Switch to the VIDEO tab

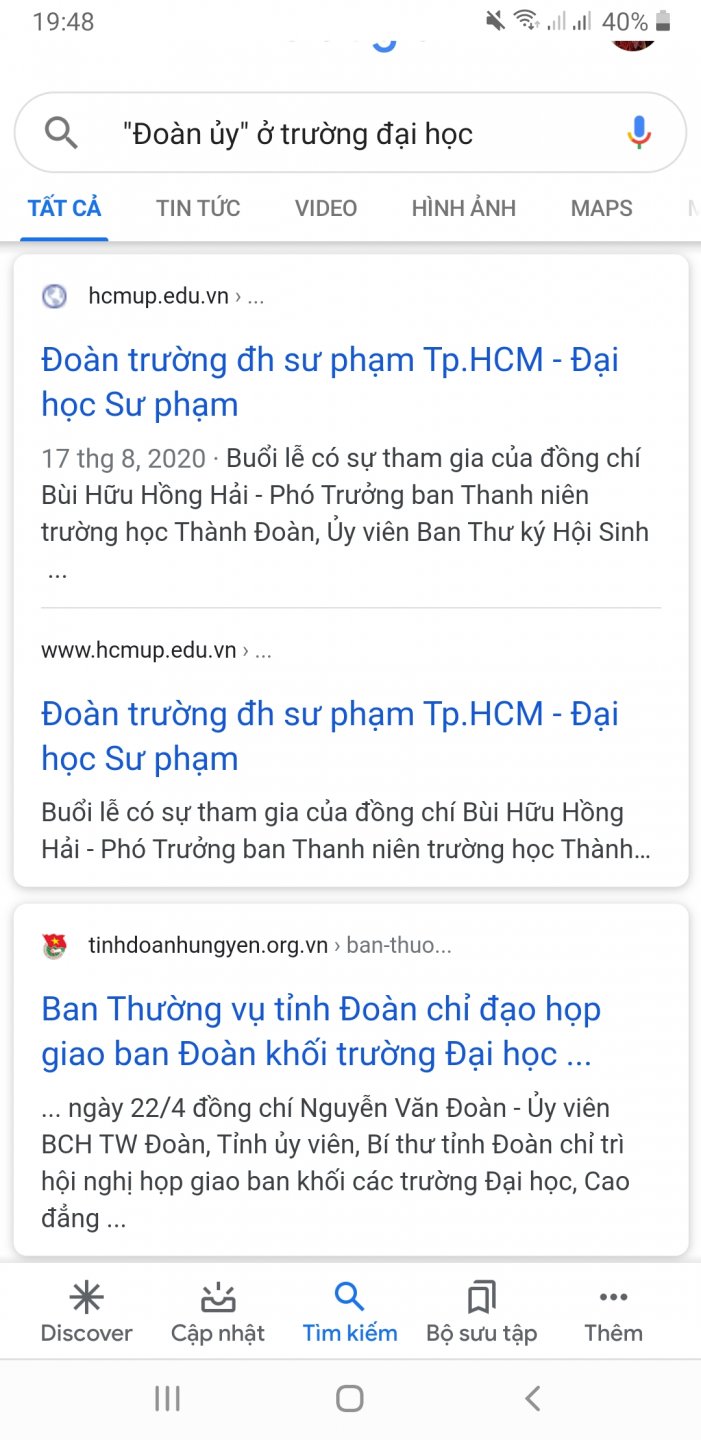(325, 208)
